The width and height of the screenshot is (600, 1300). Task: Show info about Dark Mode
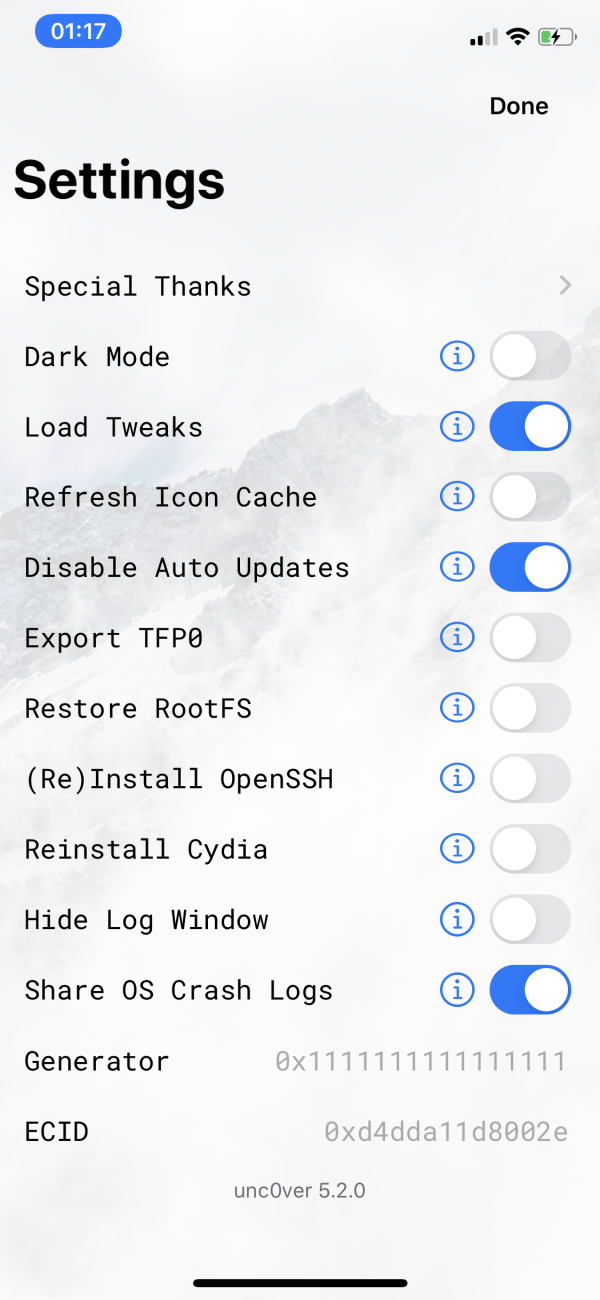coord(457,357)
